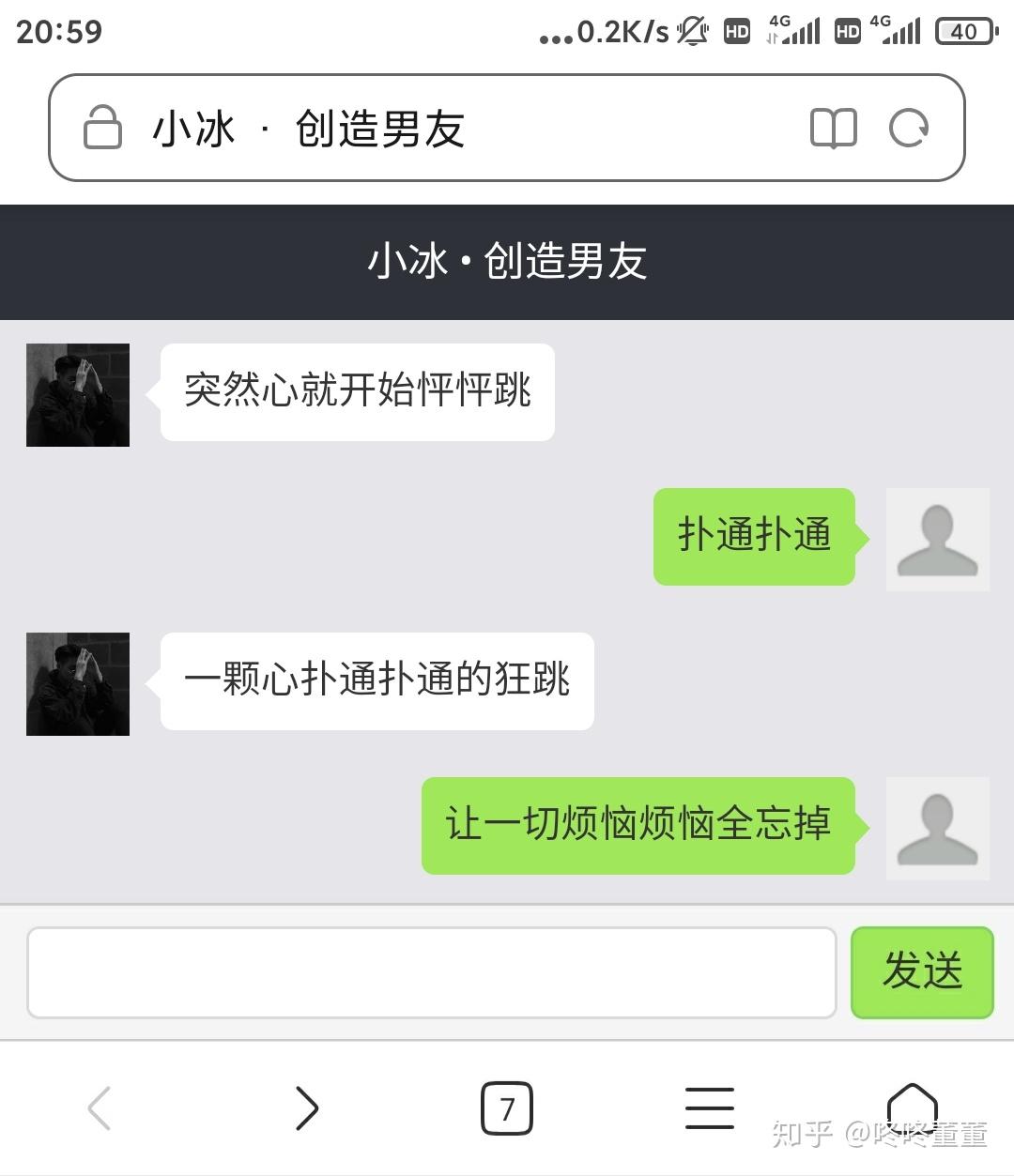
Task: Tap the second 4G signal indicator
Action: tap(899, 30)
